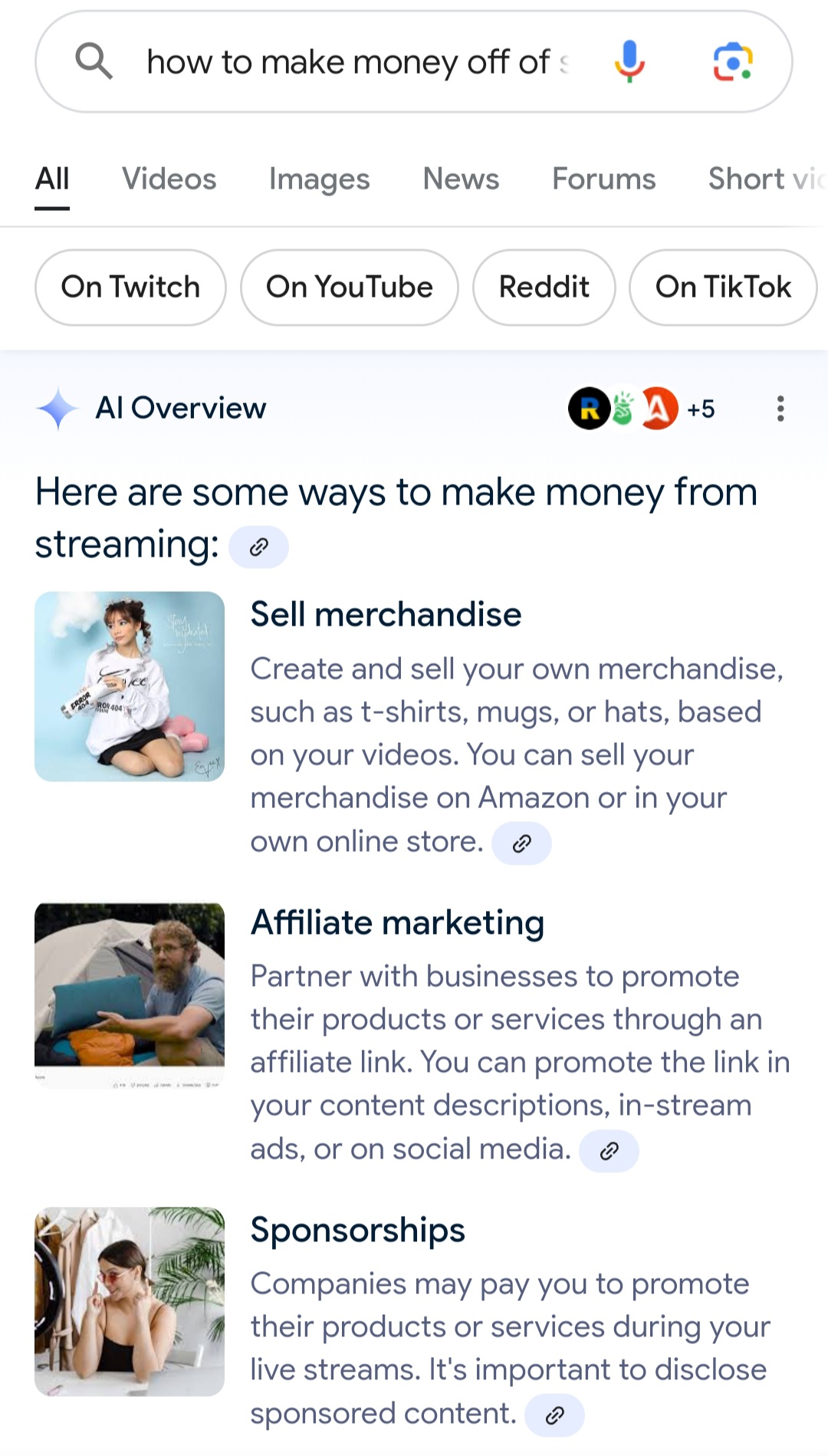Select the Reddit chip
828x1456 pixels.
click(544, 288)
